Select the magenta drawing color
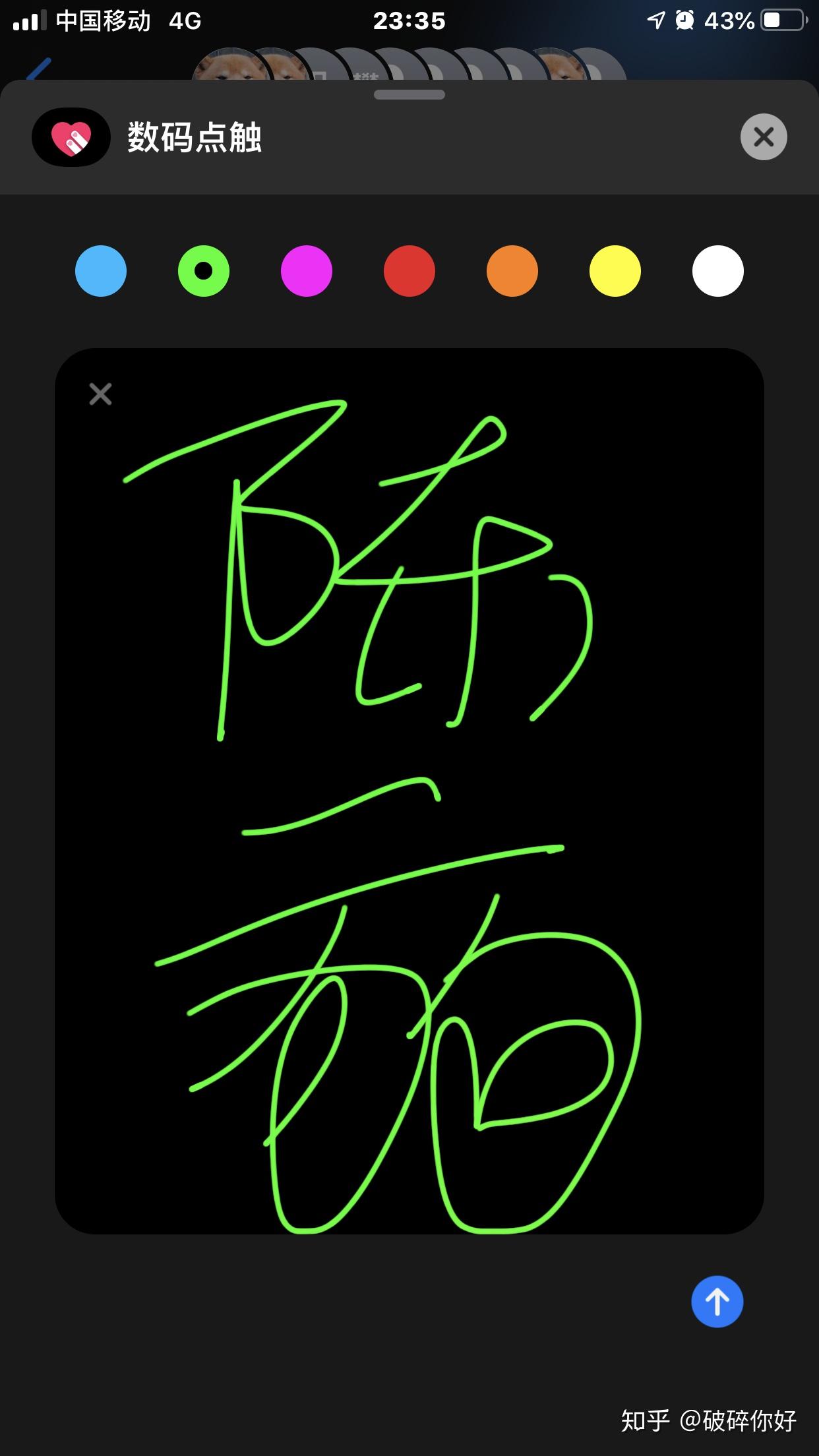Viewport: 819px width, 1456px height. click(306, 270)
